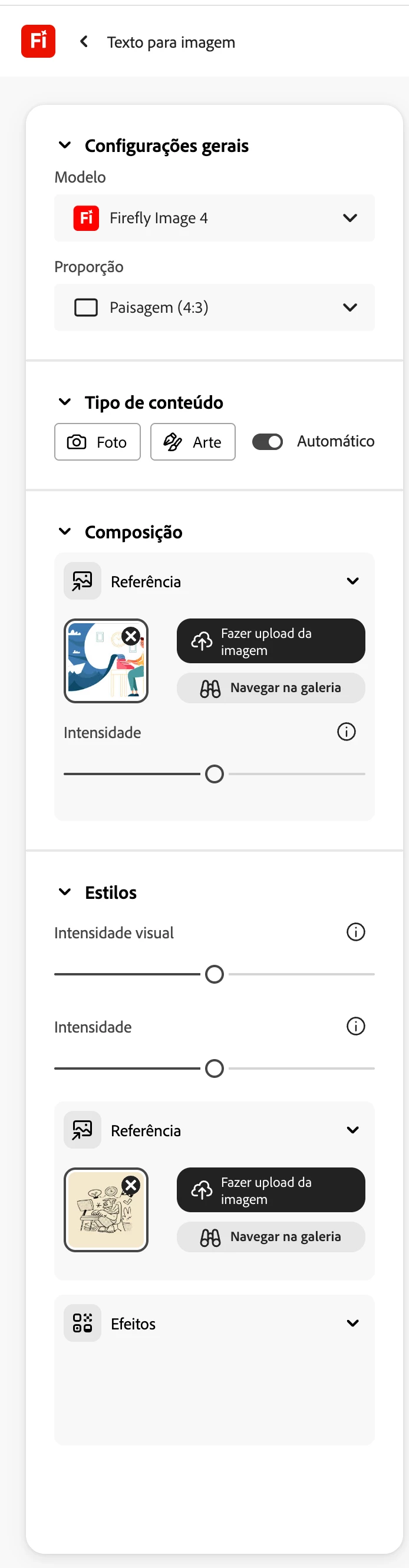Select Foto content type

coord(97,442)
